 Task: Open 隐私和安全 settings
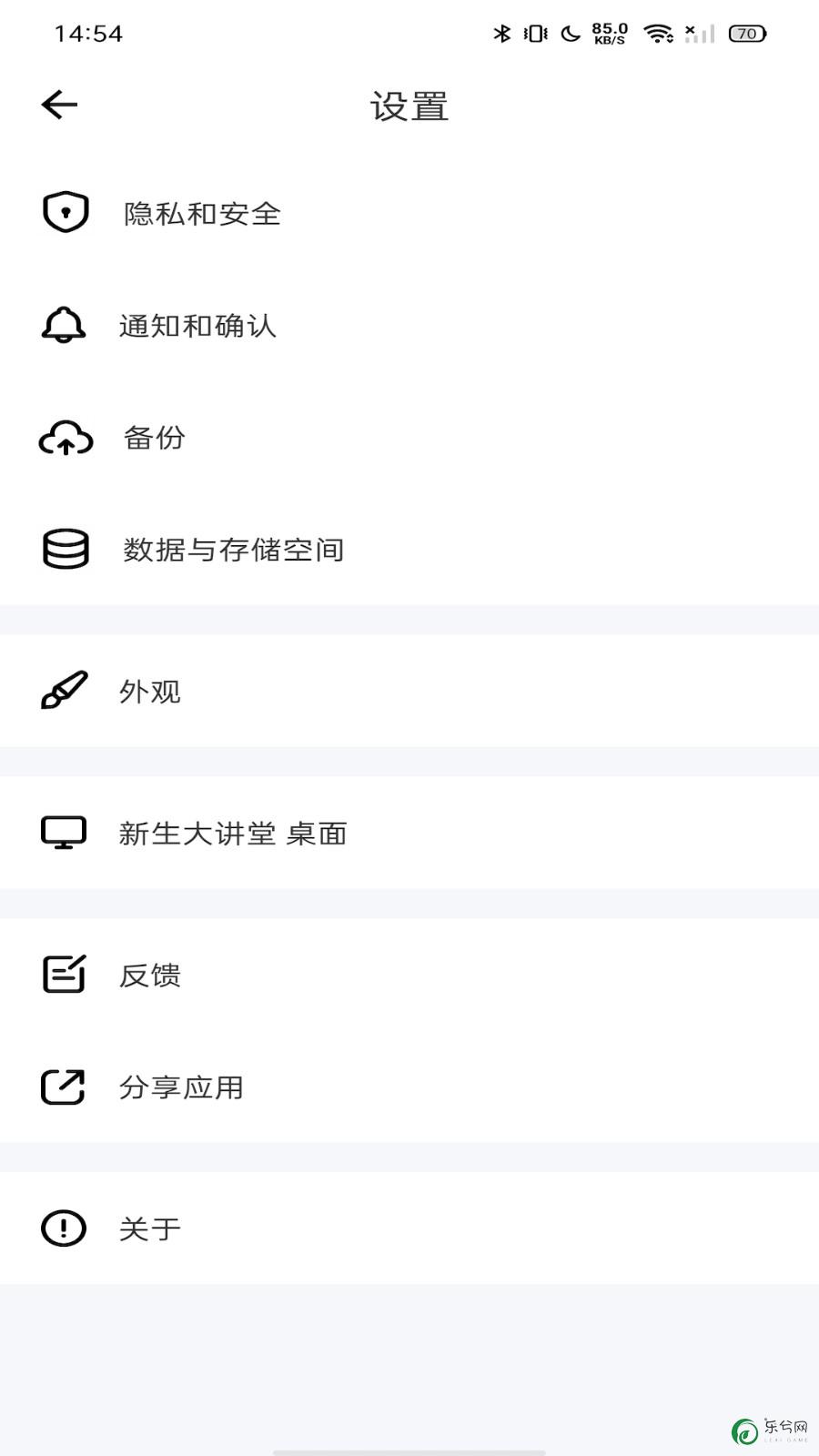[x=409, y=214]
